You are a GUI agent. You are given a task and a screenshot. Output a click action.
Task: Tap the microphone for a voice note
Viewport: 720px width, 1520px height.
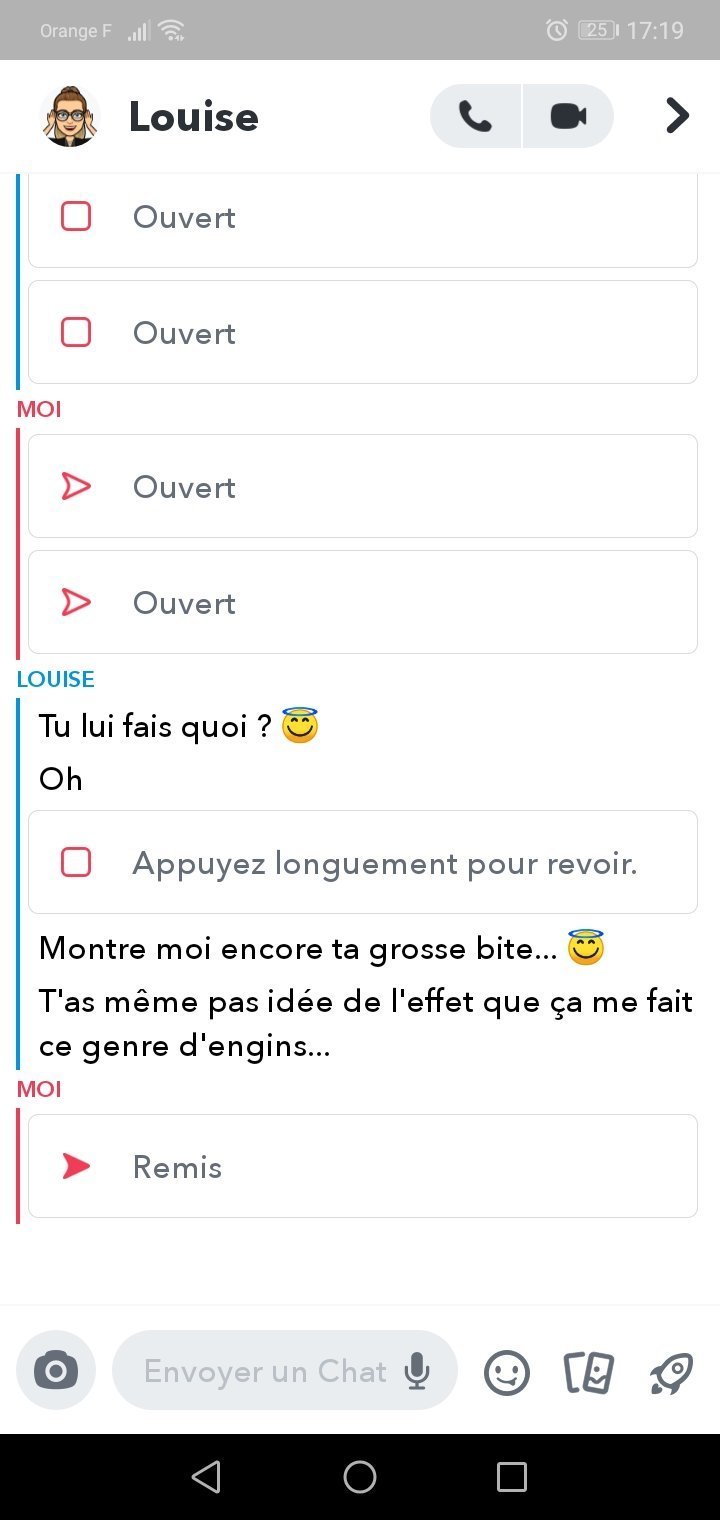(417, 1371)
